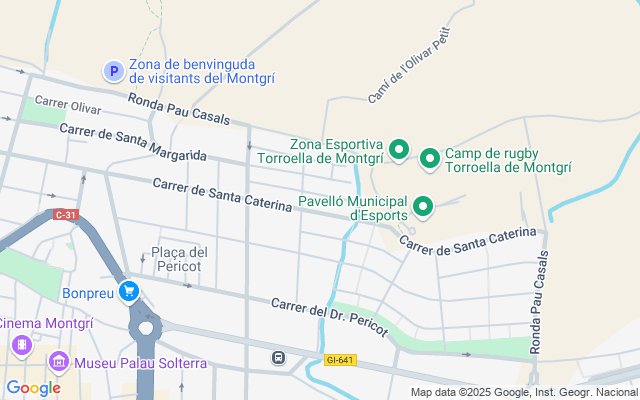Open Pavelló Municipal d'Esports pin
Viewport: 640px width, 400px height.
pyautogui.click(x=423, y=207)
